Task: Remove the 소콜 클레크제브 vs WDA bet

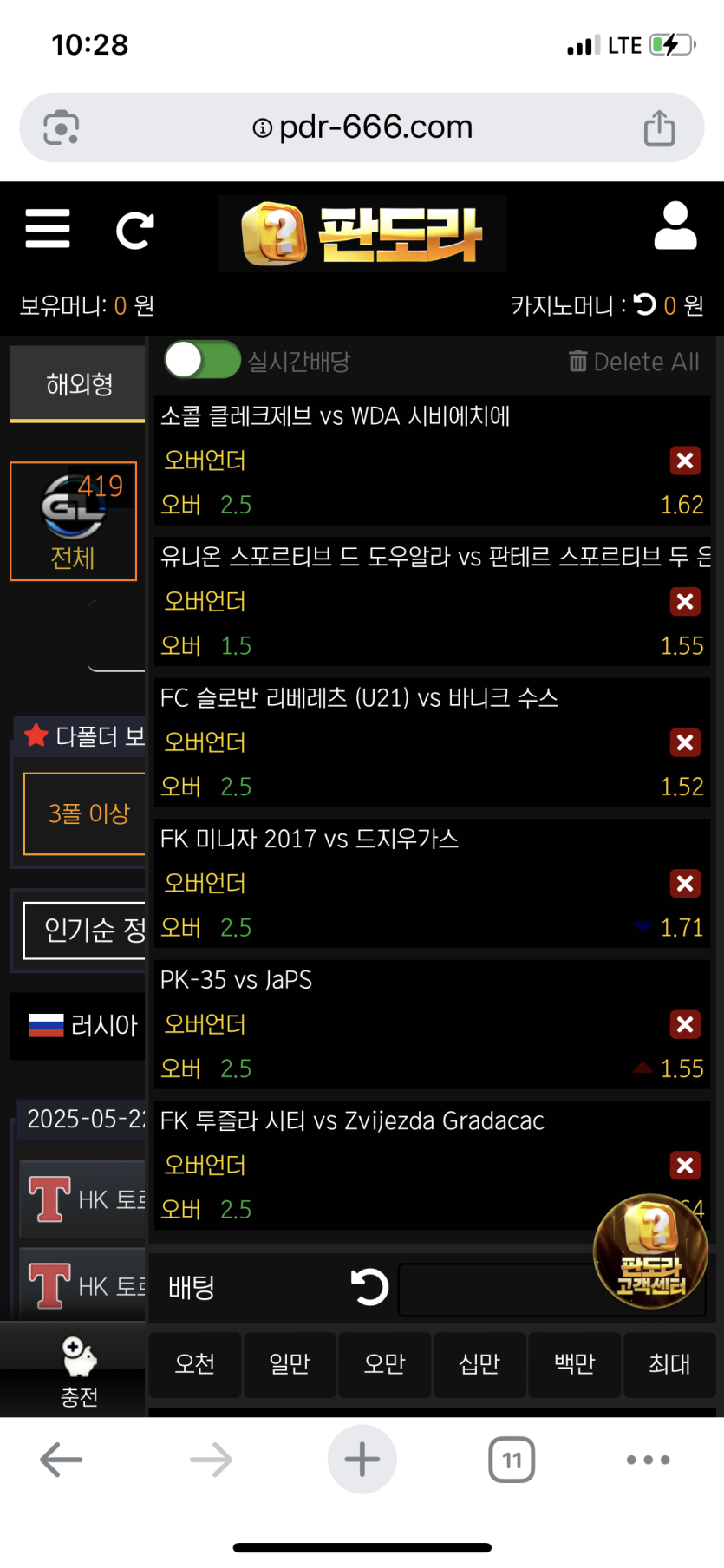Action: (x=685, y=461)
